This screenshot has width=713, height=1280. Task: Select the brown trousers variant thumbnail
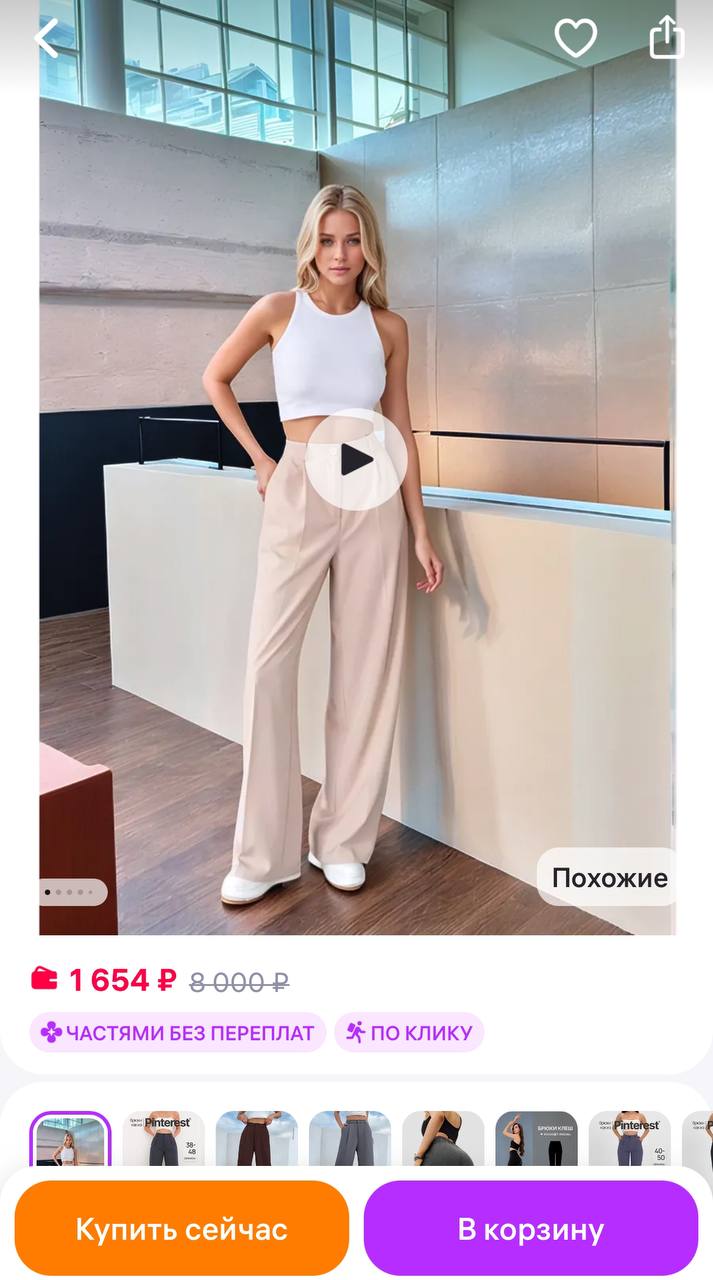[x=257, y=1138]
